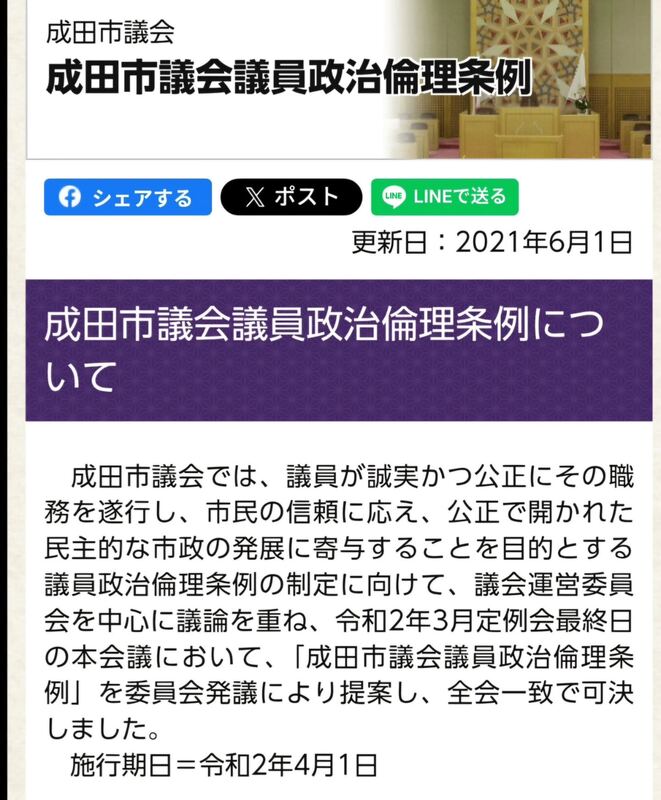Post this page to X
This screenshot has height=800, width=661.
[x=291, y=197]
